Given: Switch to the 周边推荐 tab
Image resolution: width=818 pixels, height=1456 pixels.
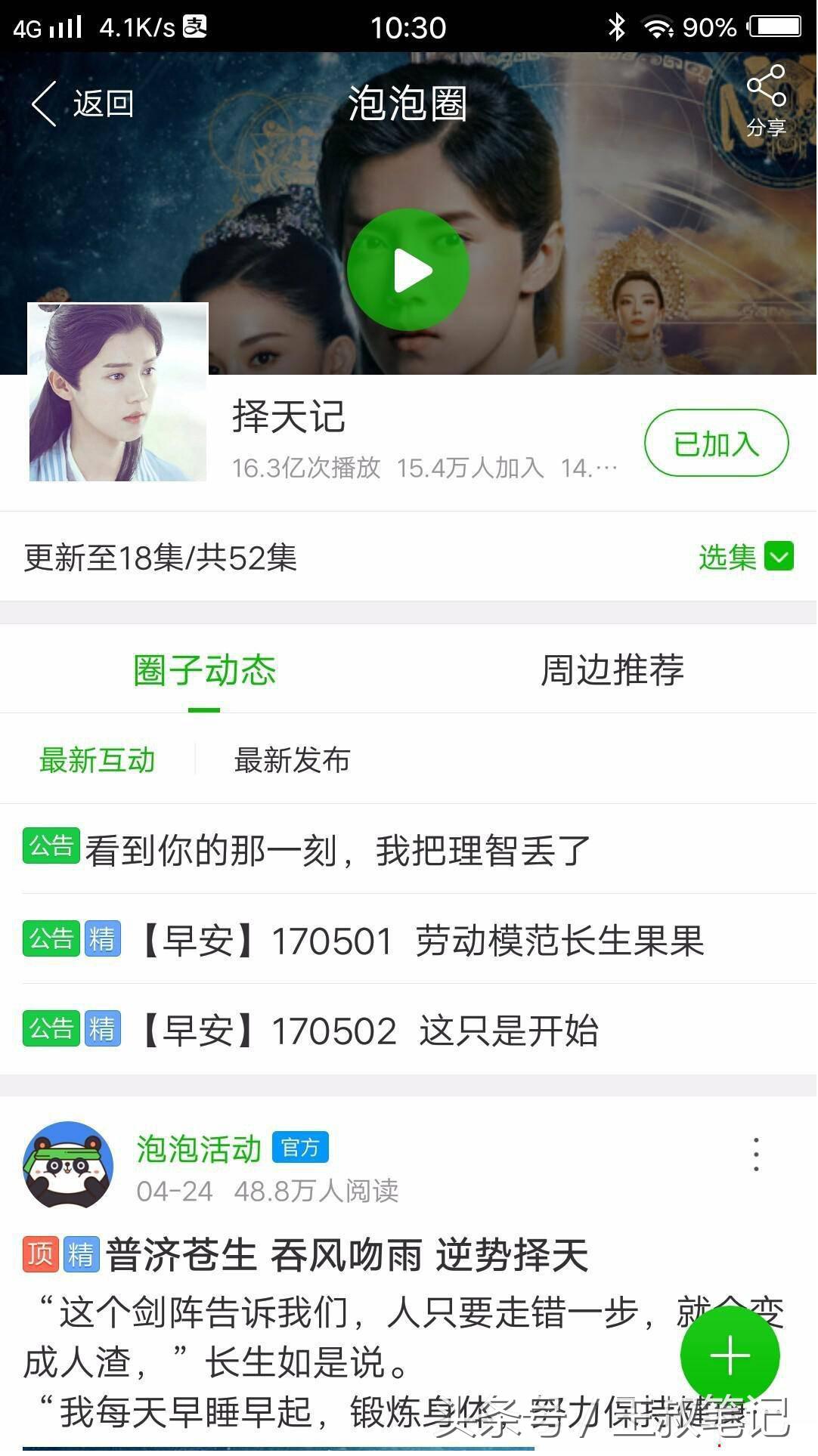Looking at the screenshot, I should point(612,671).
